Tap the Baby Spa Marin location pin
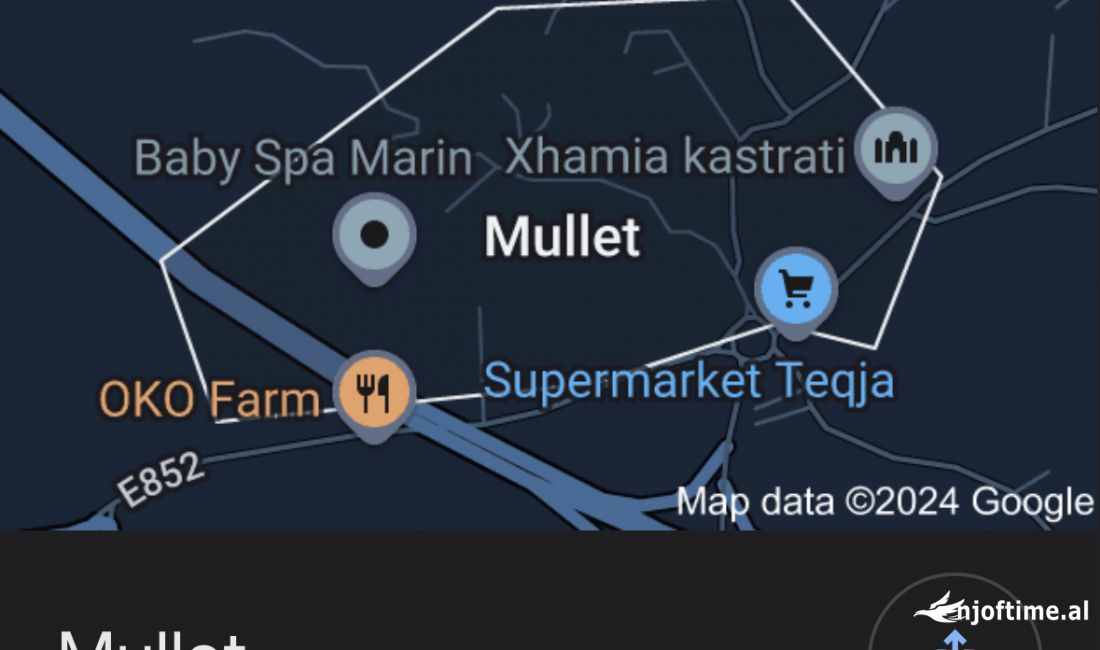 tap(374, 235)
